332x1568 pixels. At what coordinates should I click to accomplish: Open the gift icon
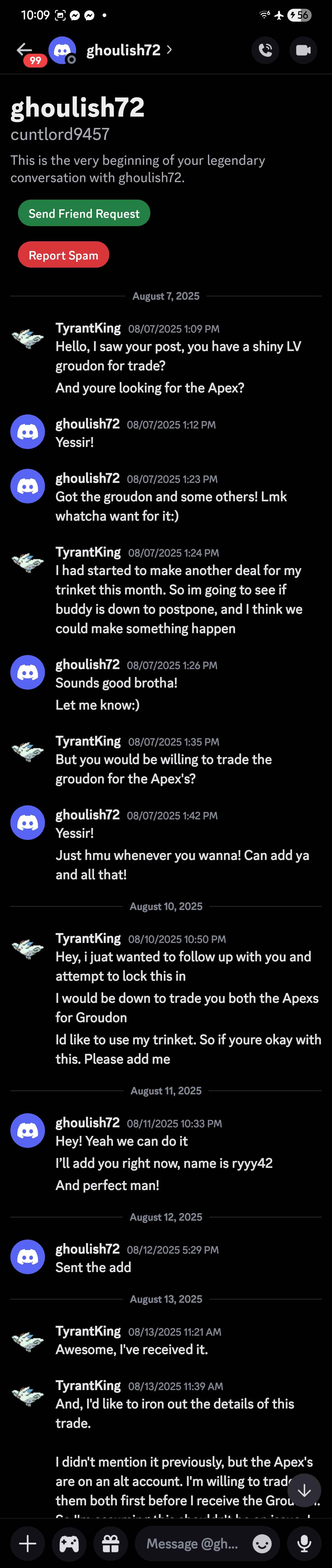click(110, 1543)
